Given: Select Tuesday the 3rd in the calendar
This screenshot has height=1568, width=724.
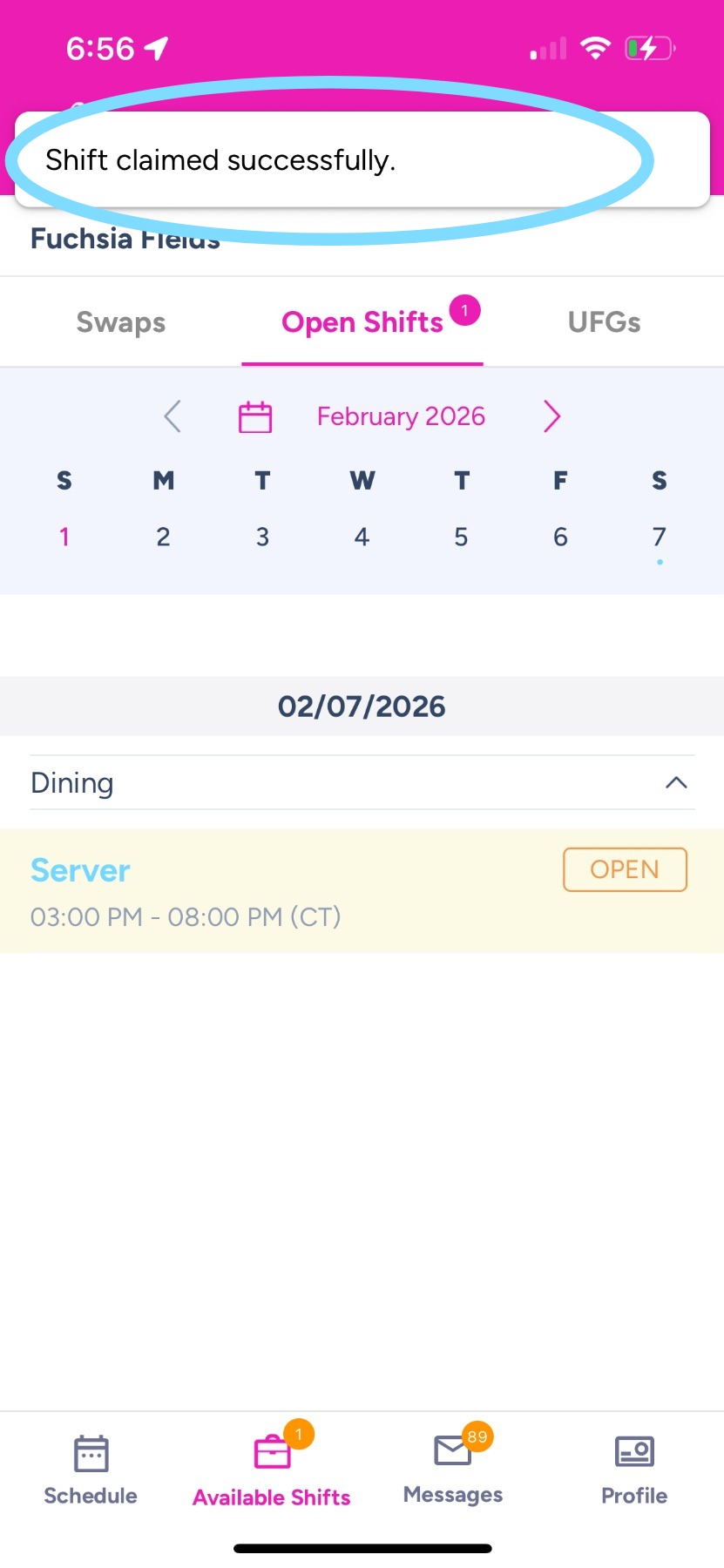Looking at the screenshot, I should [262, 537].
